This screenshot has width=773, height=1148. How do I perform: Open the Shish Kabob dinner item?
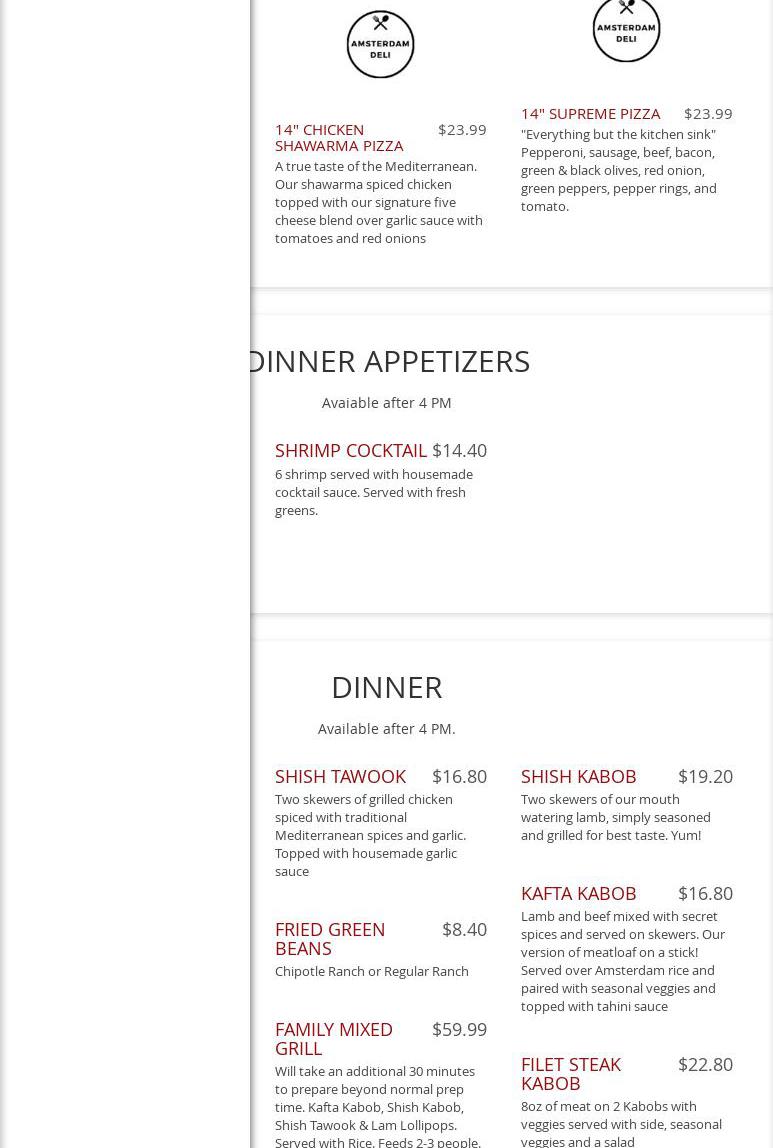pyautogui.click(x=578, y=776)
